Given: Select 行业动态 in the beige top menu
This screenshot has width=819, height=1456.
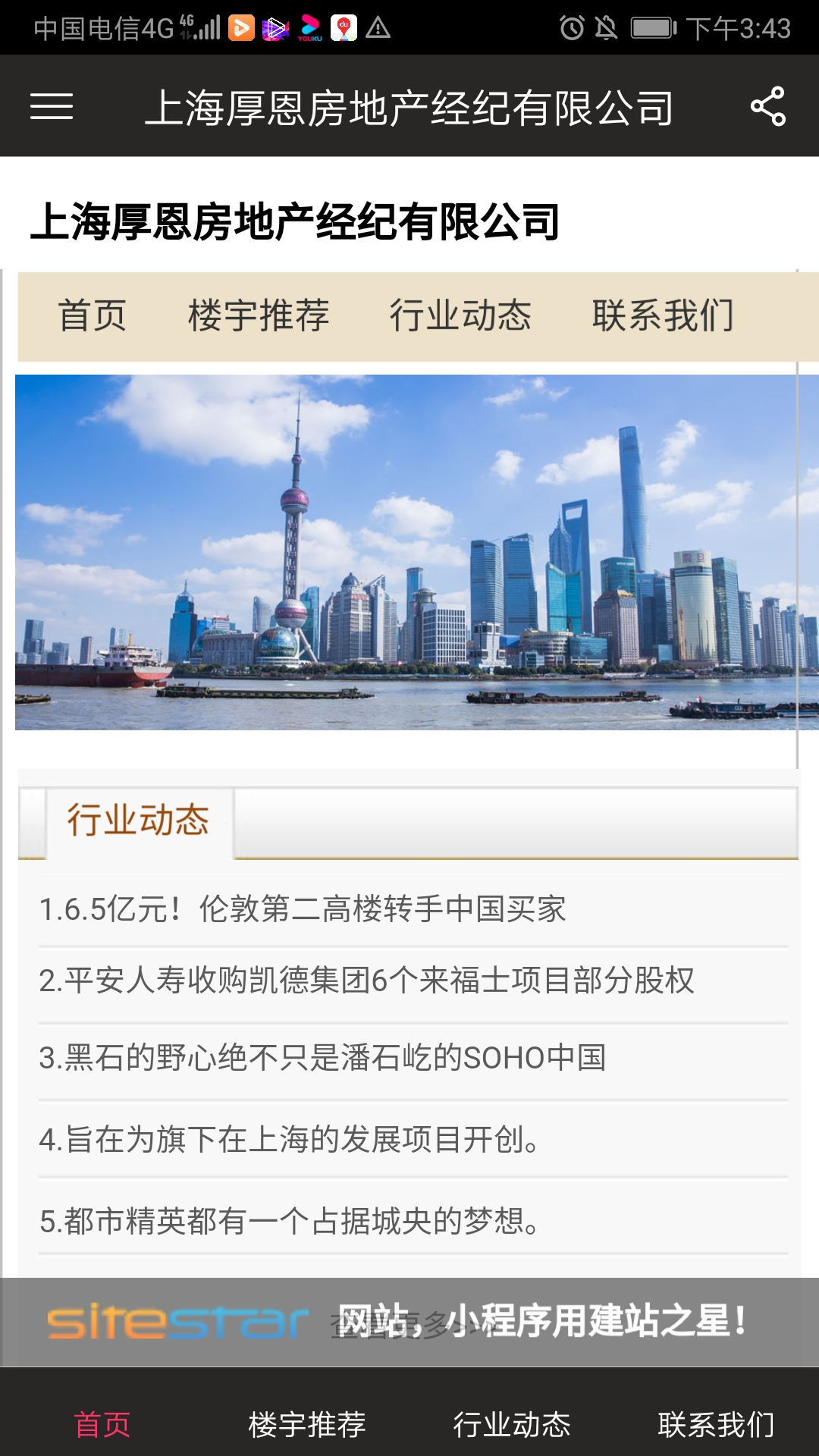Looking at the screenshot, I should coord(460,315).
